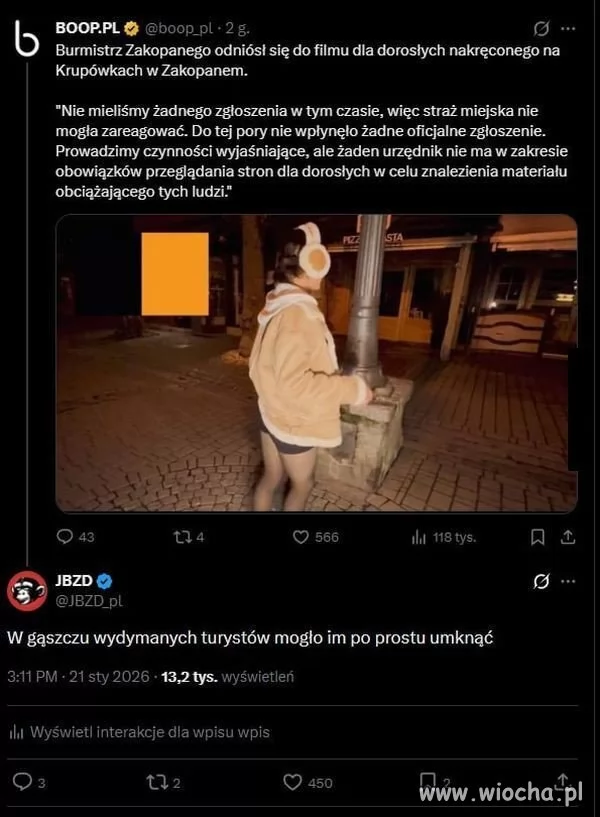Image resolution: width=600 pixels, height=817 pixels.
Task: Open the BOOP.PL profile avatar
Action: tap(27, 39)
